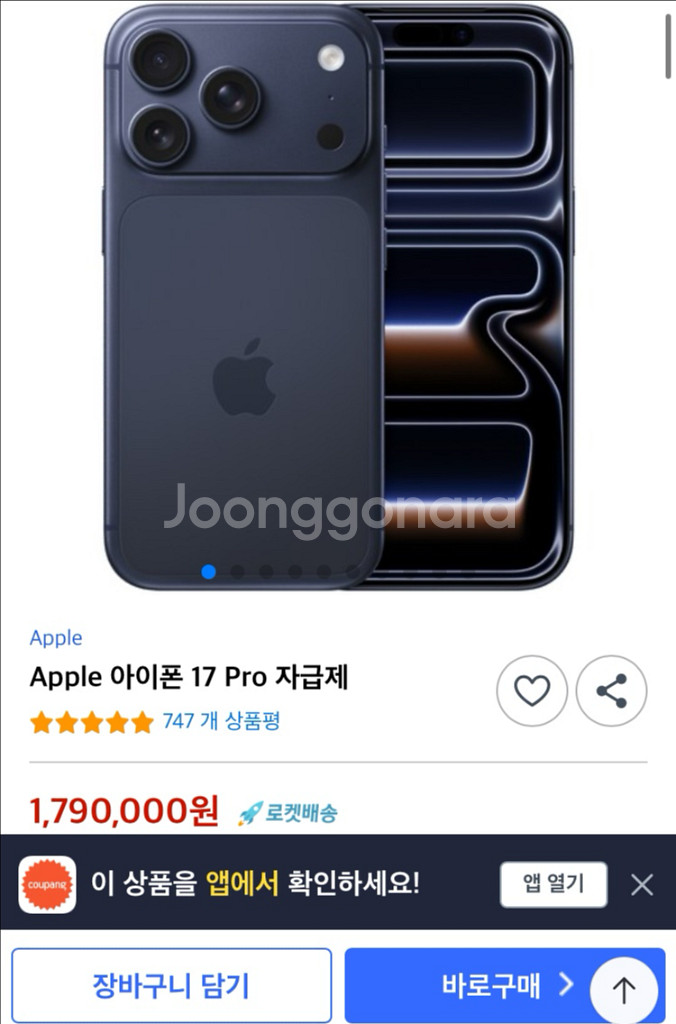Share this iPhone 17 Pro listing

(611, 690)
